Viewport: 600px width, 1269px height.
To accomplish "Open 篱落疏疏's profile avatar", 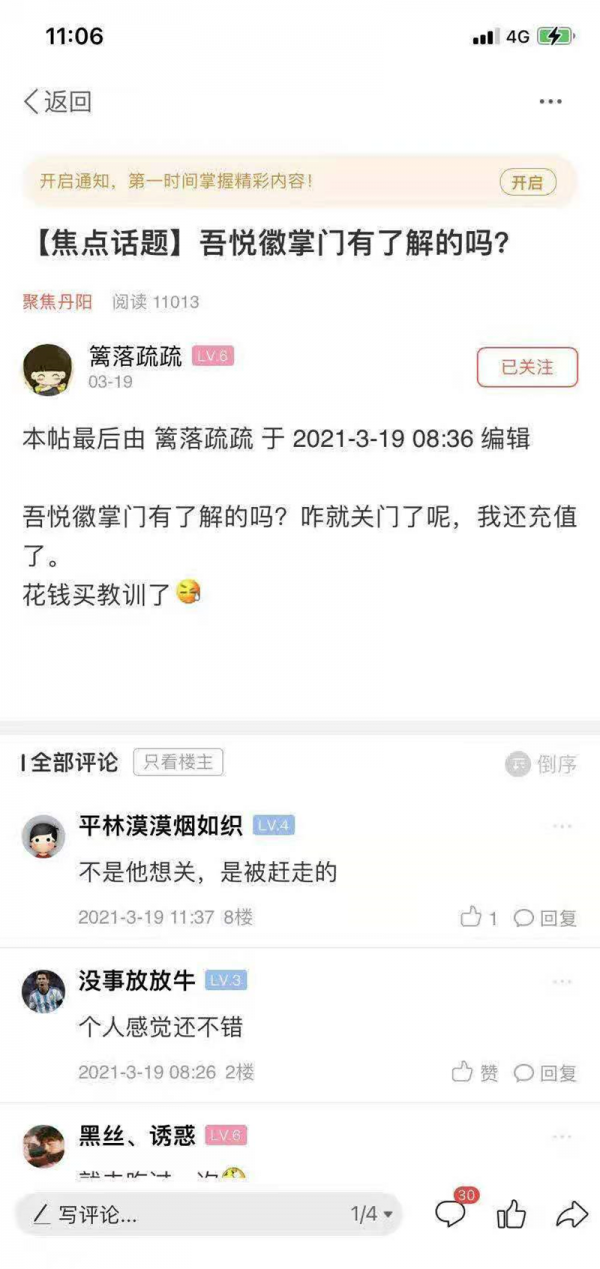I will tap(47, 369).
